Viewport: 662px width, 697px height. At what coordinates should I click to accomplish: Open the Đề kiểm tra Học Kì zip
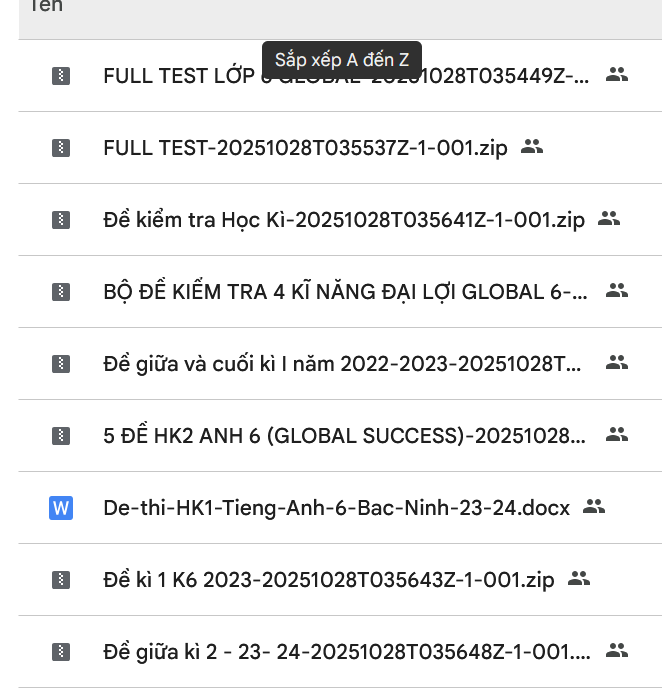pos(343,220)
